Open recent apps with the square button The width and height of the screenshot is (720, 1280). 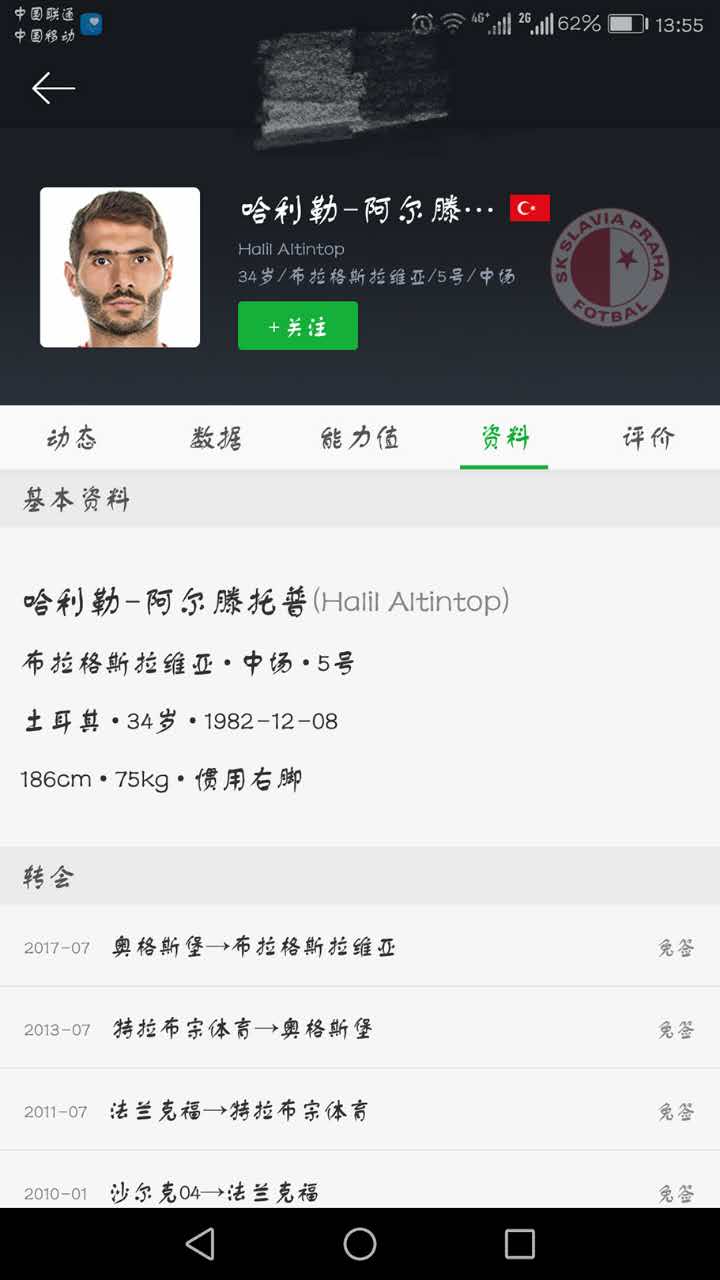519,1243
